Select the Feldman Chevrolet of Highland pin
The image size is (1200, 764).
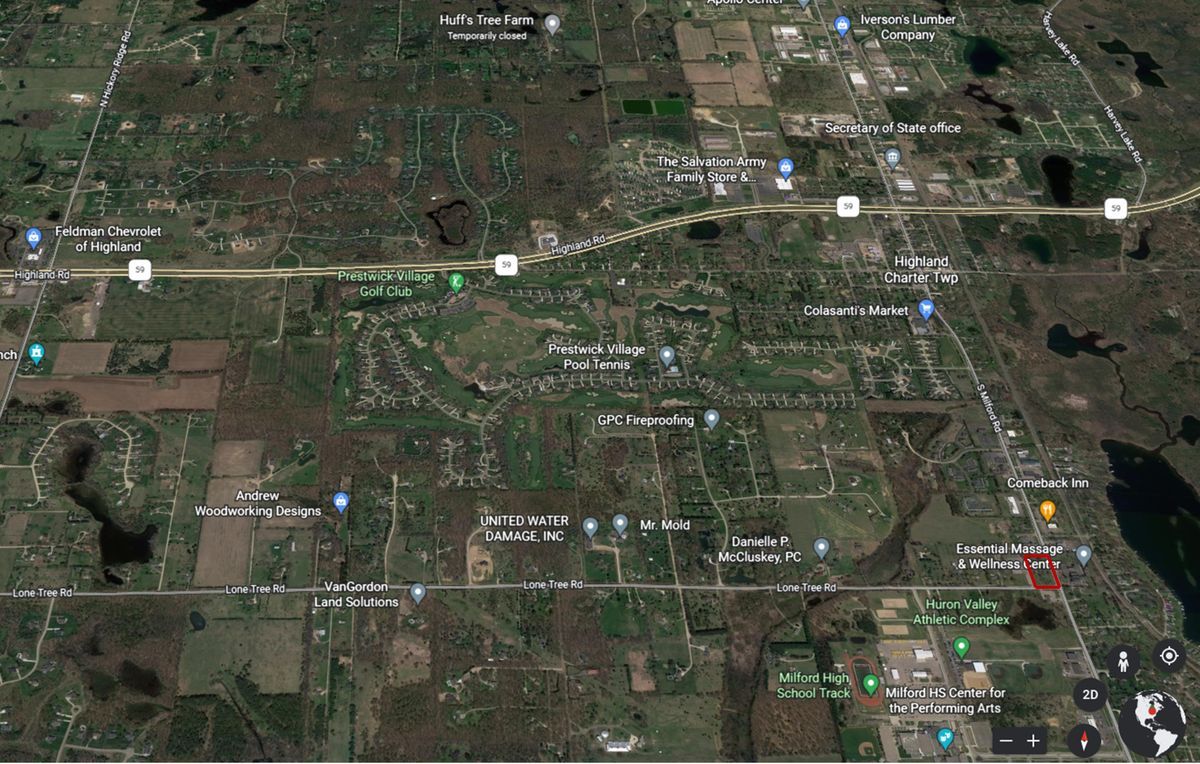(x=33, y=237)
